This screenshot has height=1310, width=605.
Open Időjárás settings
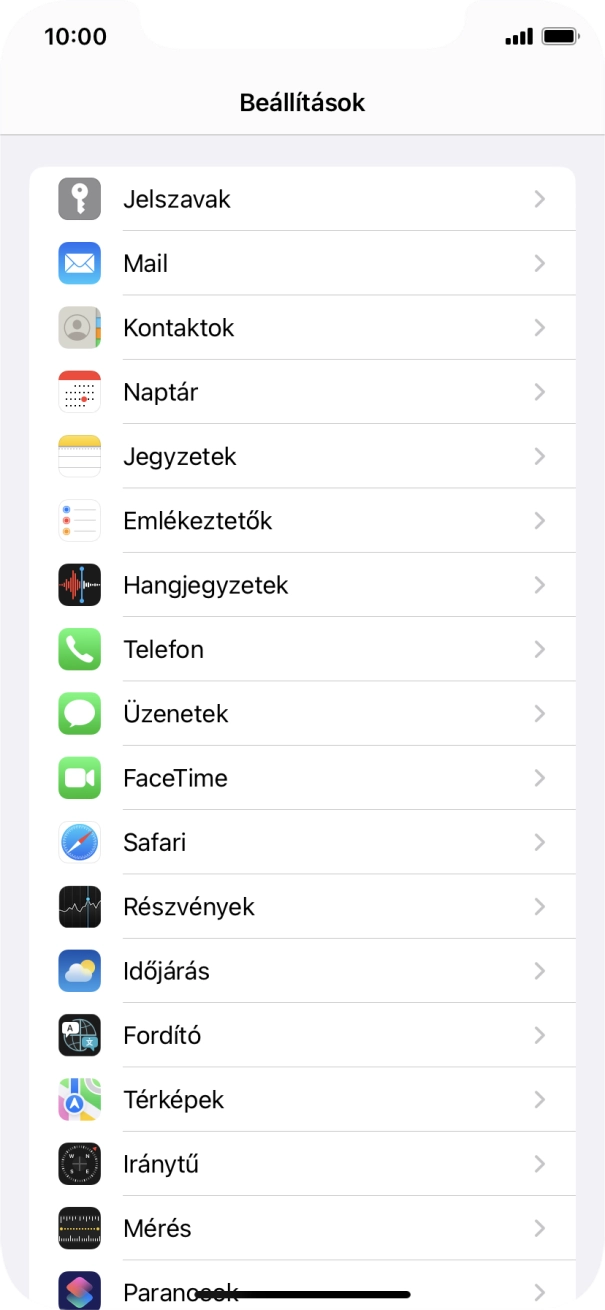coord(302,971)
